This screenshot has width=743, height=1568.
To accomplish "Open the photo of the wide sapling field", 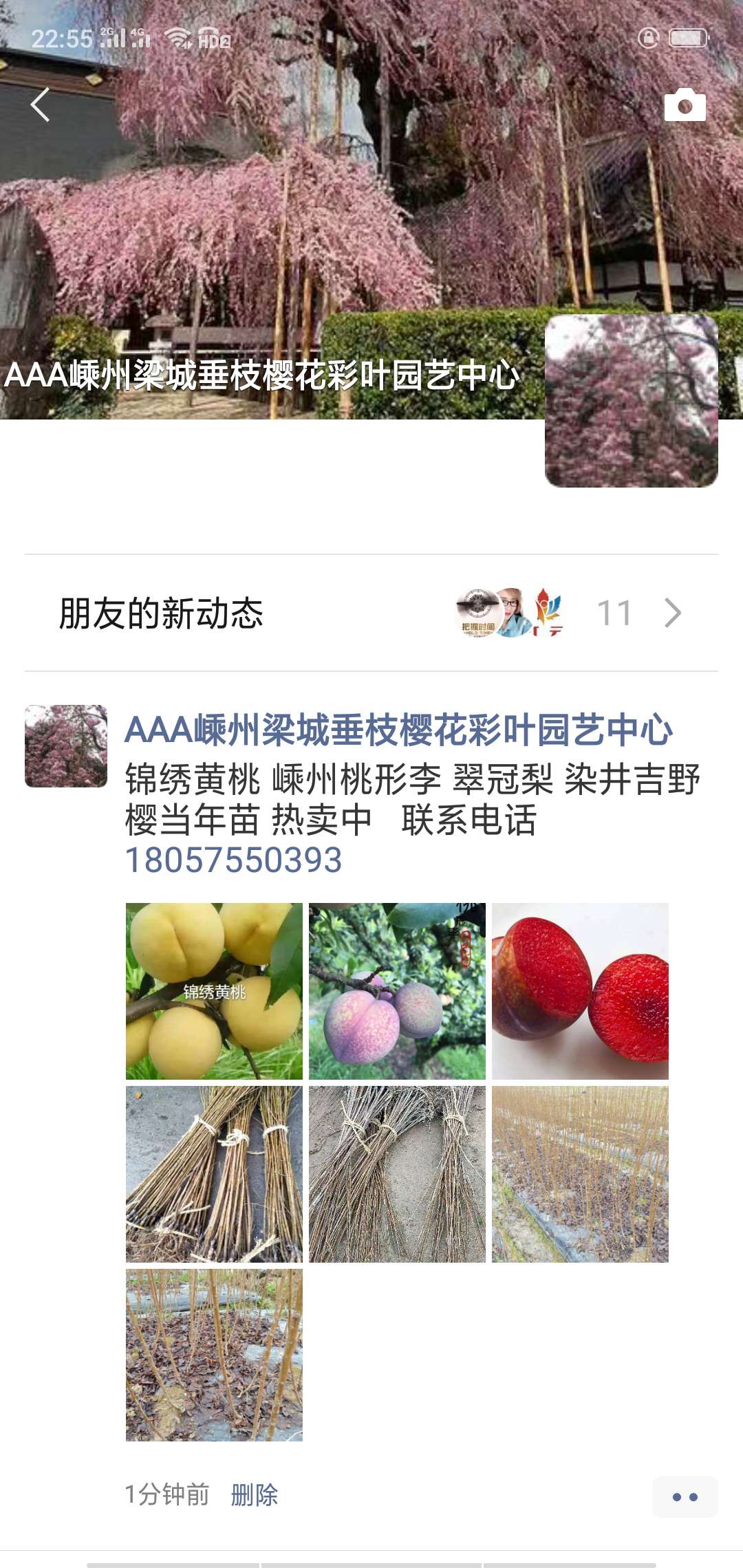I will click(580, 1174).
